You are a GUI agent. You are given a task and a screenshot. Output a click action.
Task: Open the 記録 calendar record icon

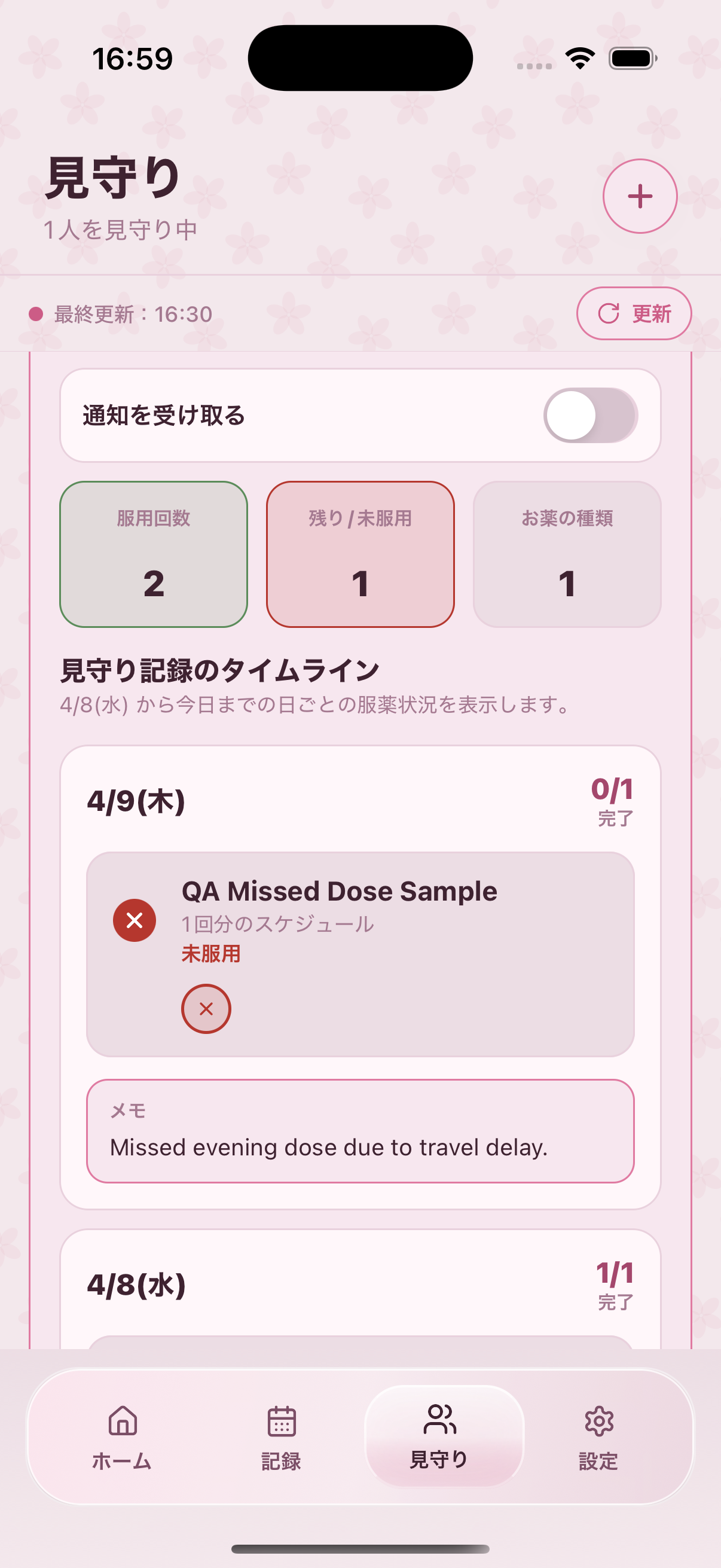pos(281,1421)
